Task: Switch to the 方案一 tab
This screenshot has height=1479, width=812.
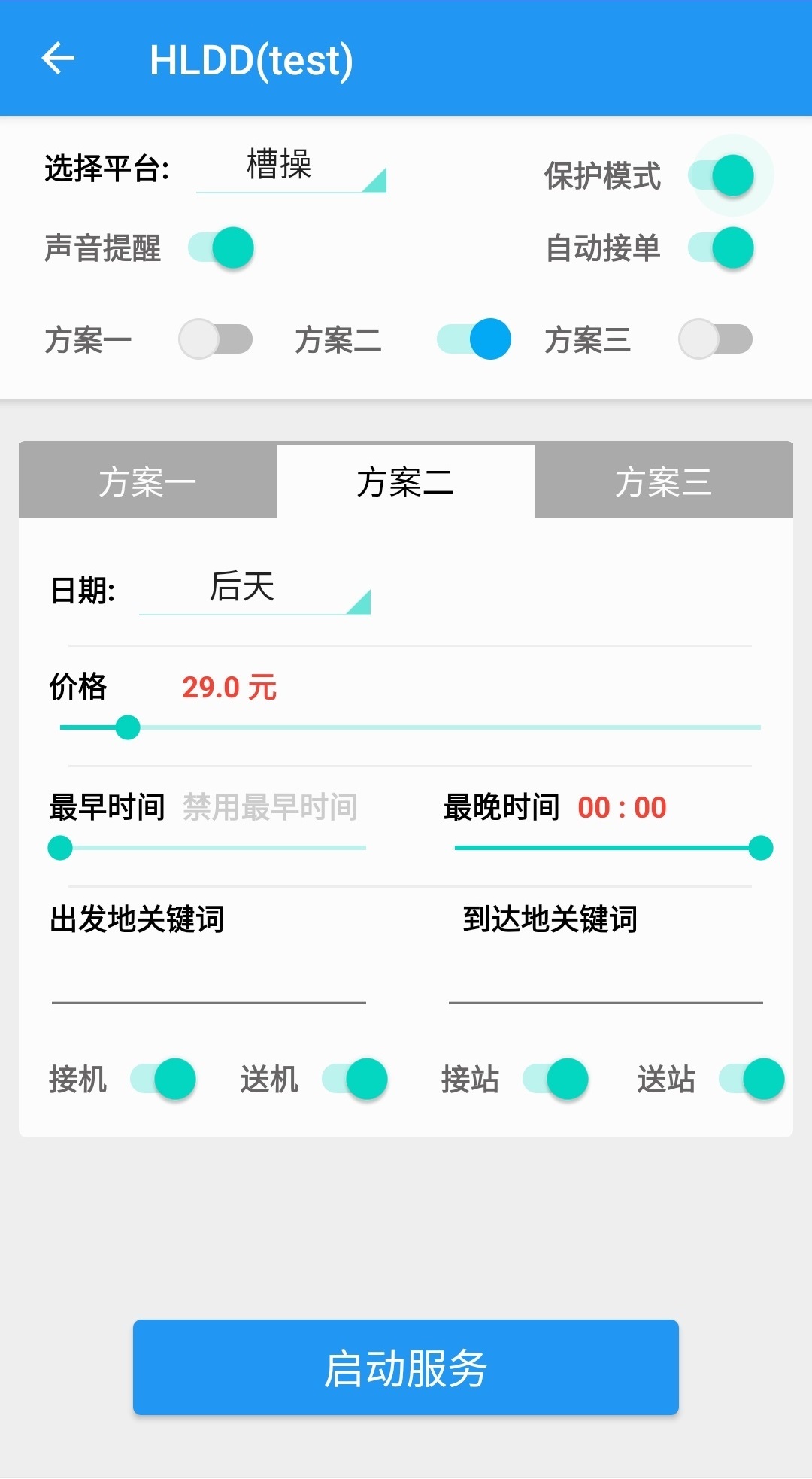Action: tap(147, 481)
